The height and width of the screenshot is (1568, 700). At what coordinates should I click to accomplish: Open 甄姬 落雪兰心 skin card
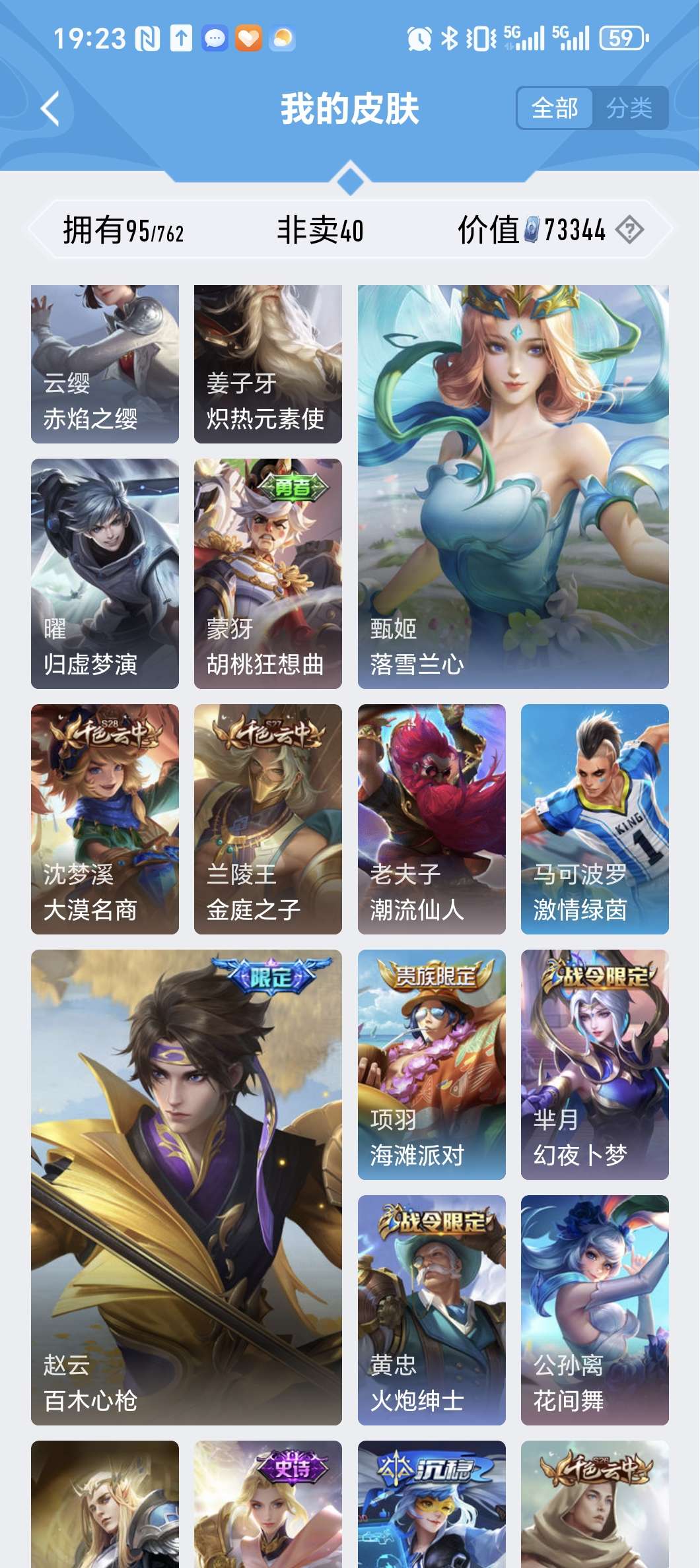(x=513, y=486)
